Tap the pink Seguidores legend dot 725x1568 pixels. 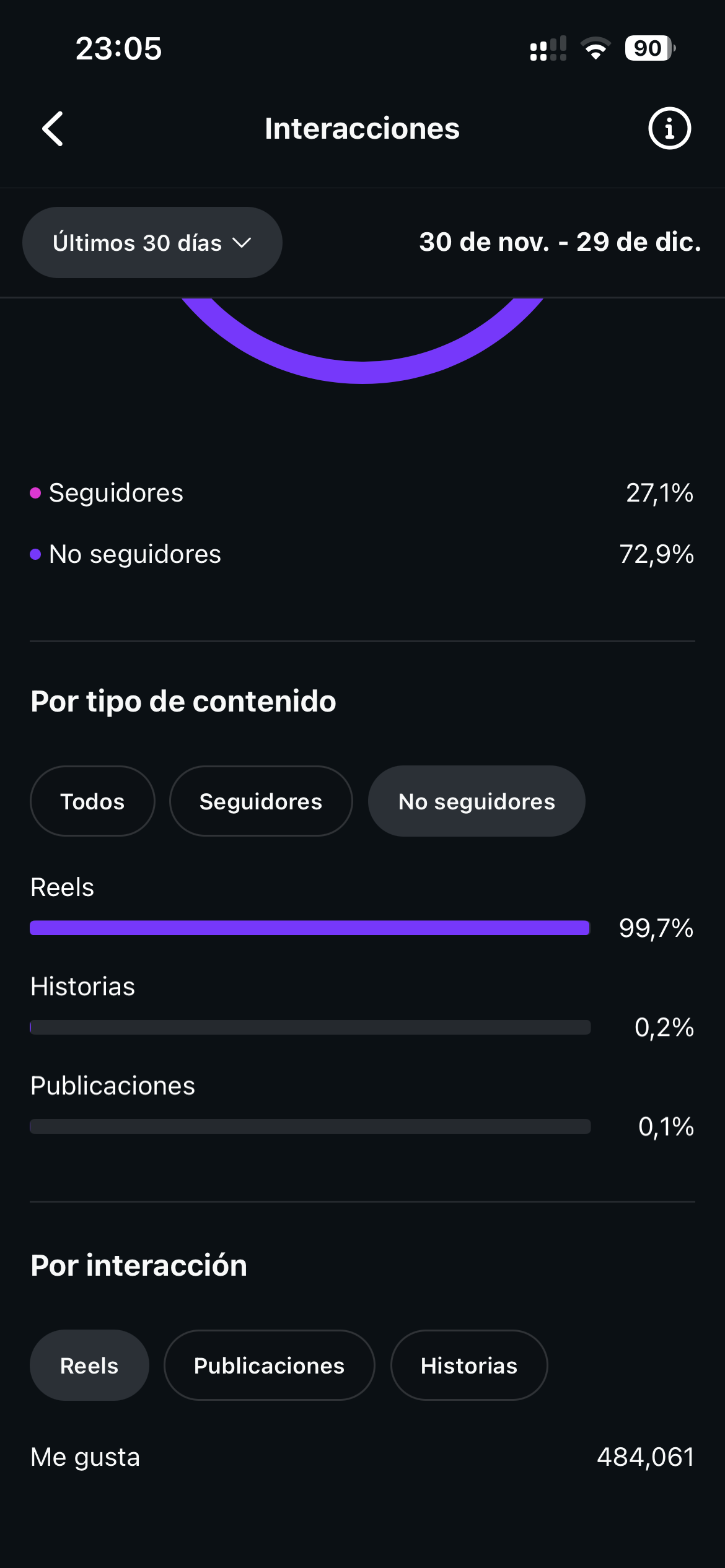click(35, 492)
